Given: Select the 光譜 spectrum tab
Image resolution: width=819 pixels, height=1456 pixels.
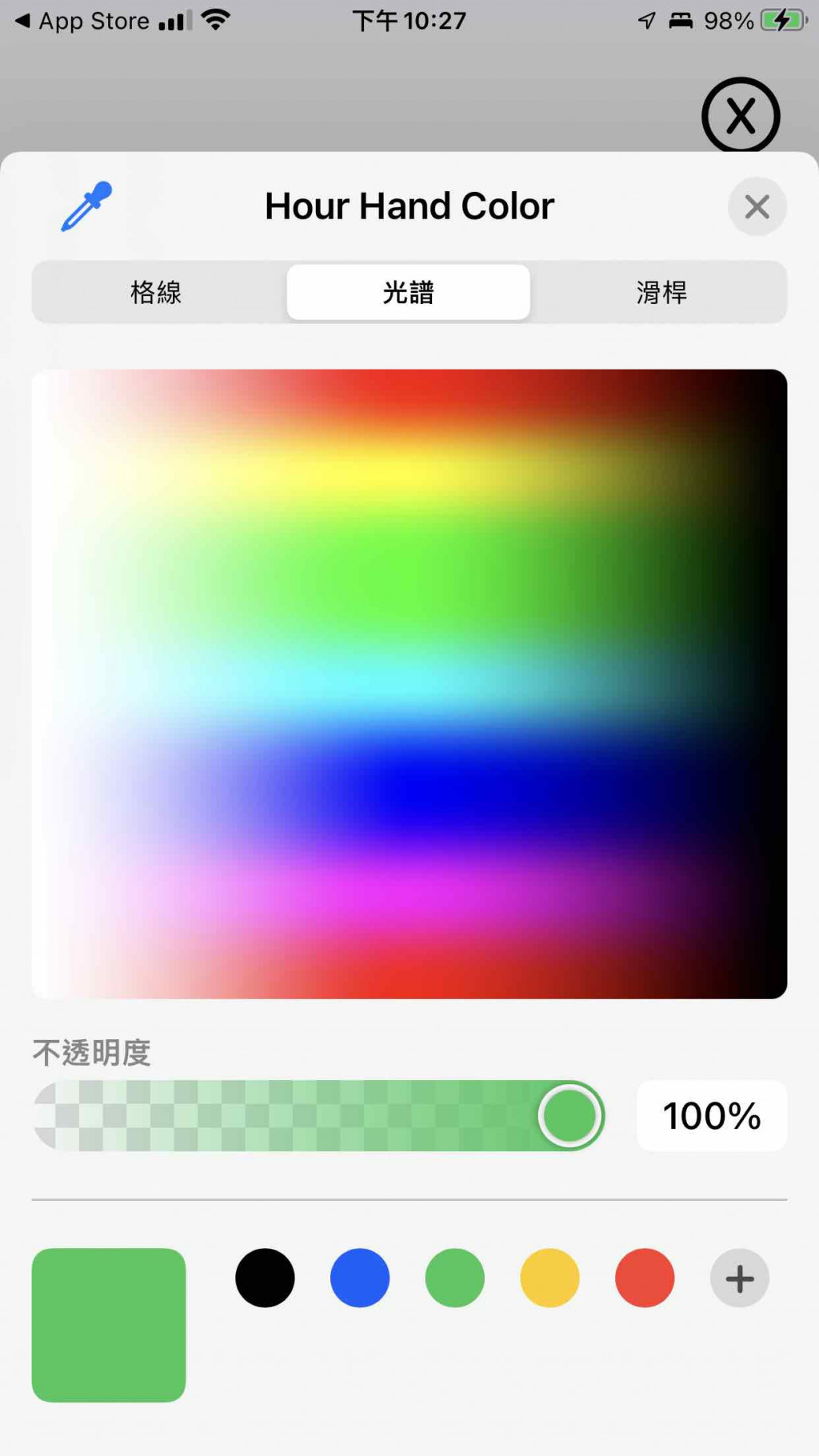Looking at the screenshot, I should tap(408, 292).
